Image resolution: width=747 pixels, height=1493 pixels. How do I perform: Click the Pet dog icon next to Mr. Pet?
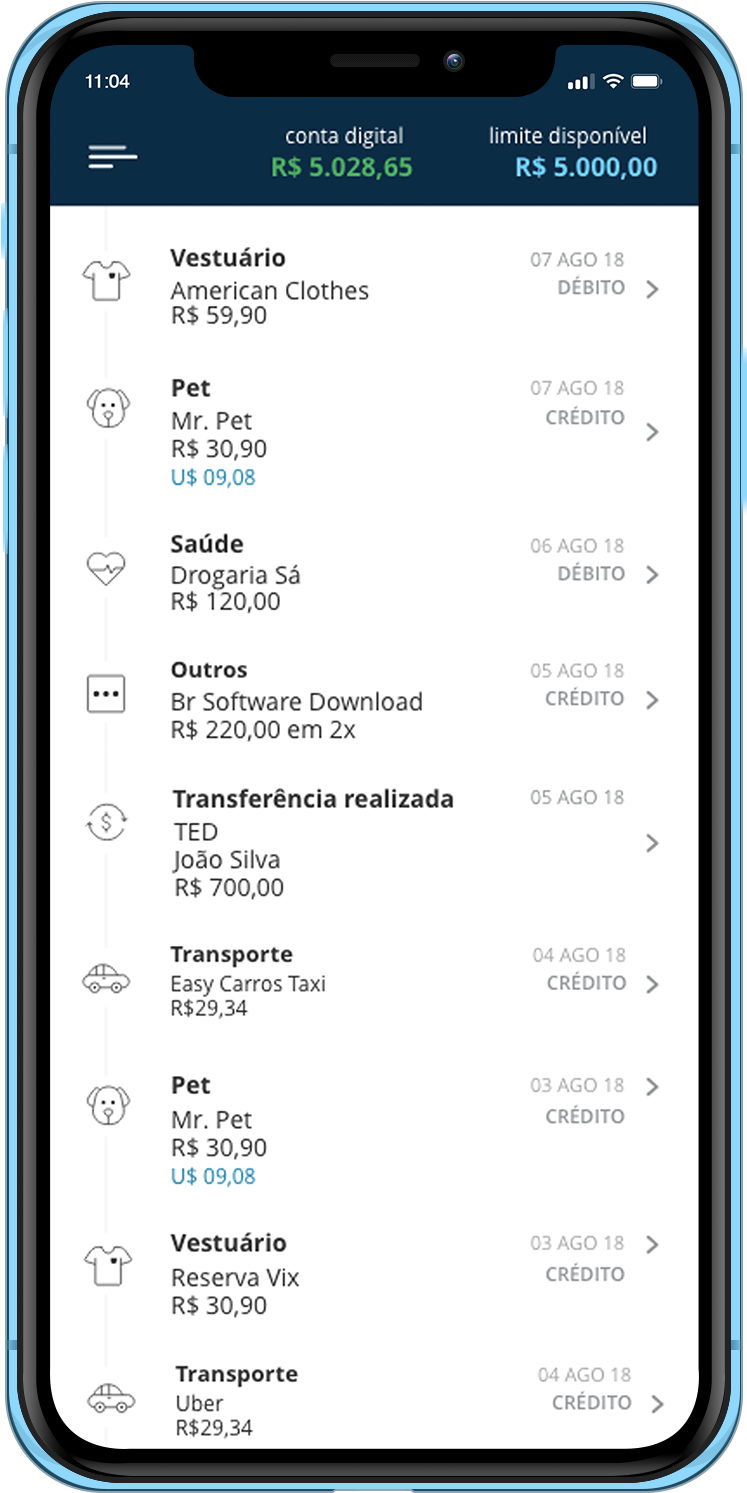click(x=107, y=409)
